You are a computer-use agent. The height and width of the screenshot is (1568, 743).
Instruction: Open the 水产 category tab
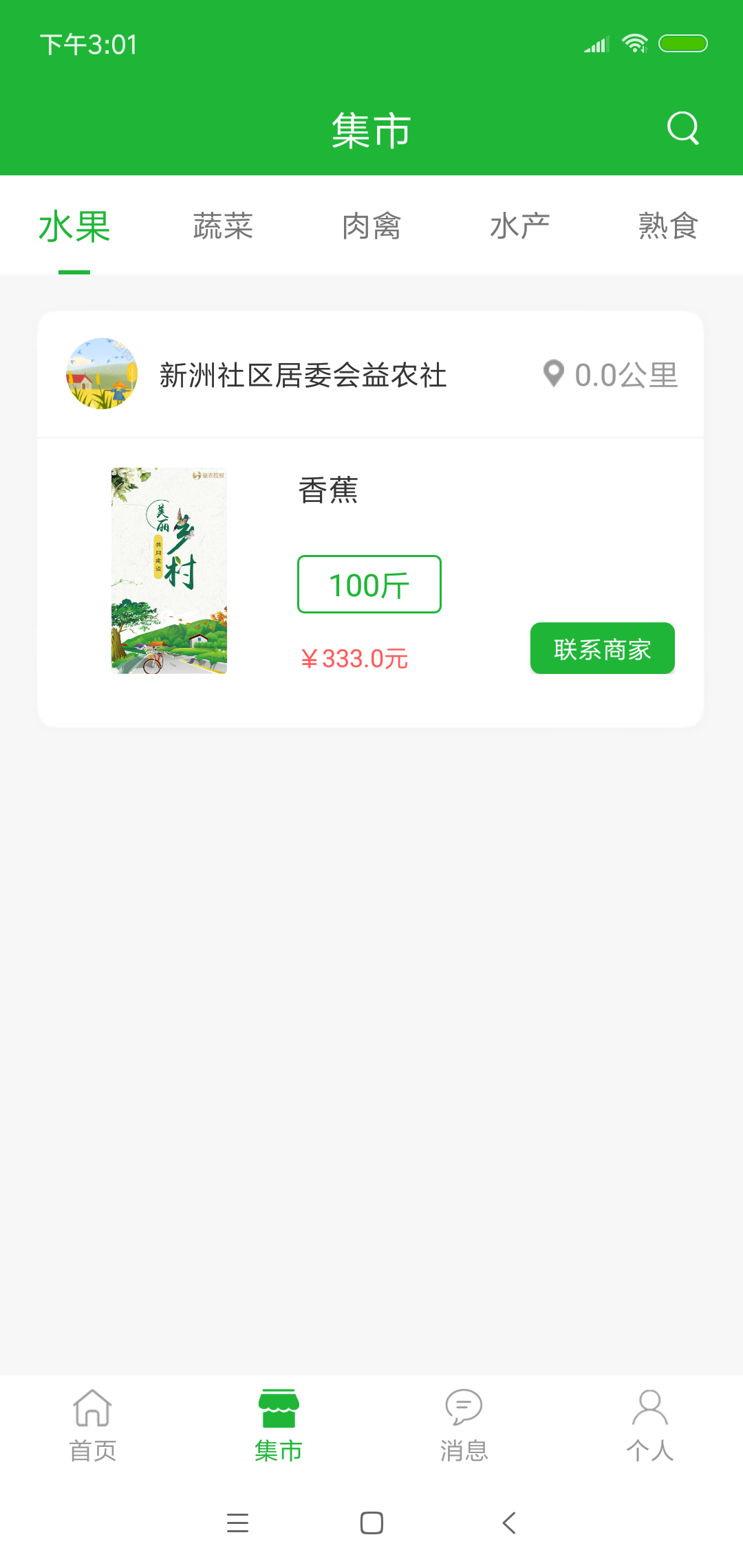click(520, 226)
